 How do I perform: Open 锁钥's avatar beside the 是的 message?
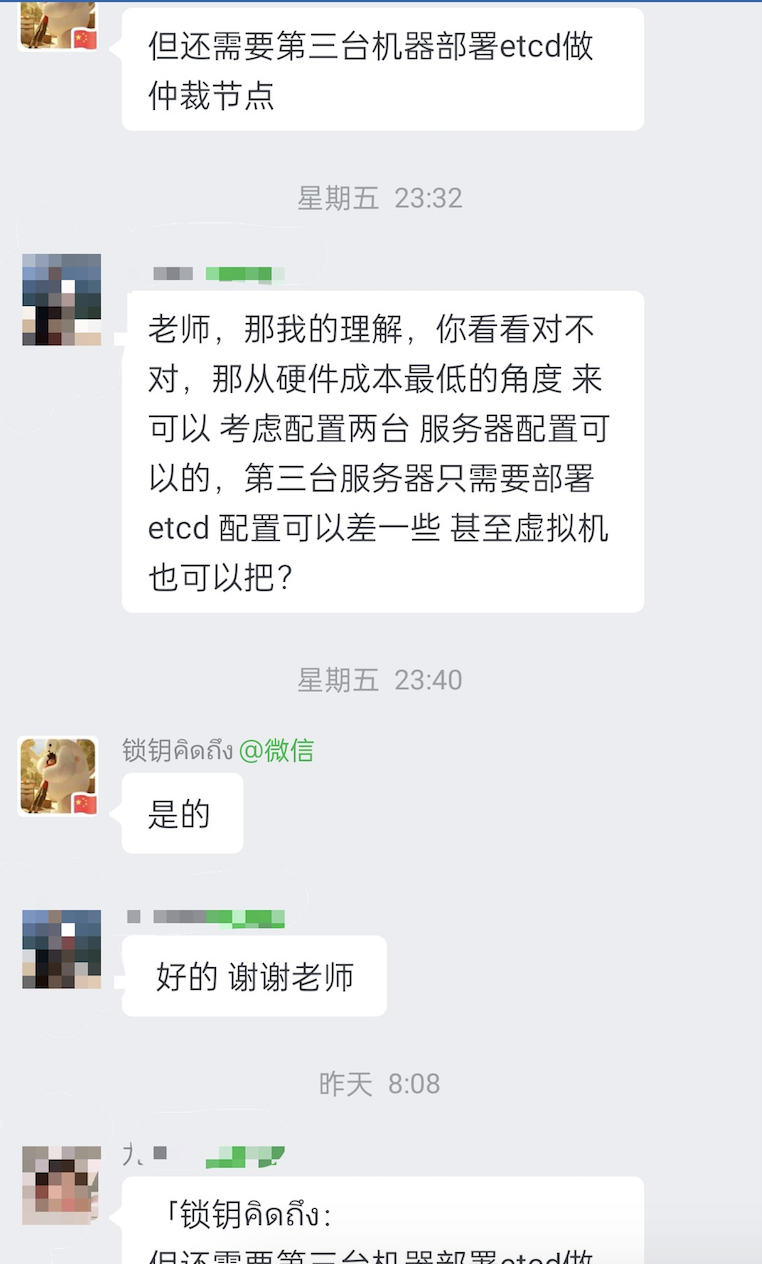click(58, 776)
